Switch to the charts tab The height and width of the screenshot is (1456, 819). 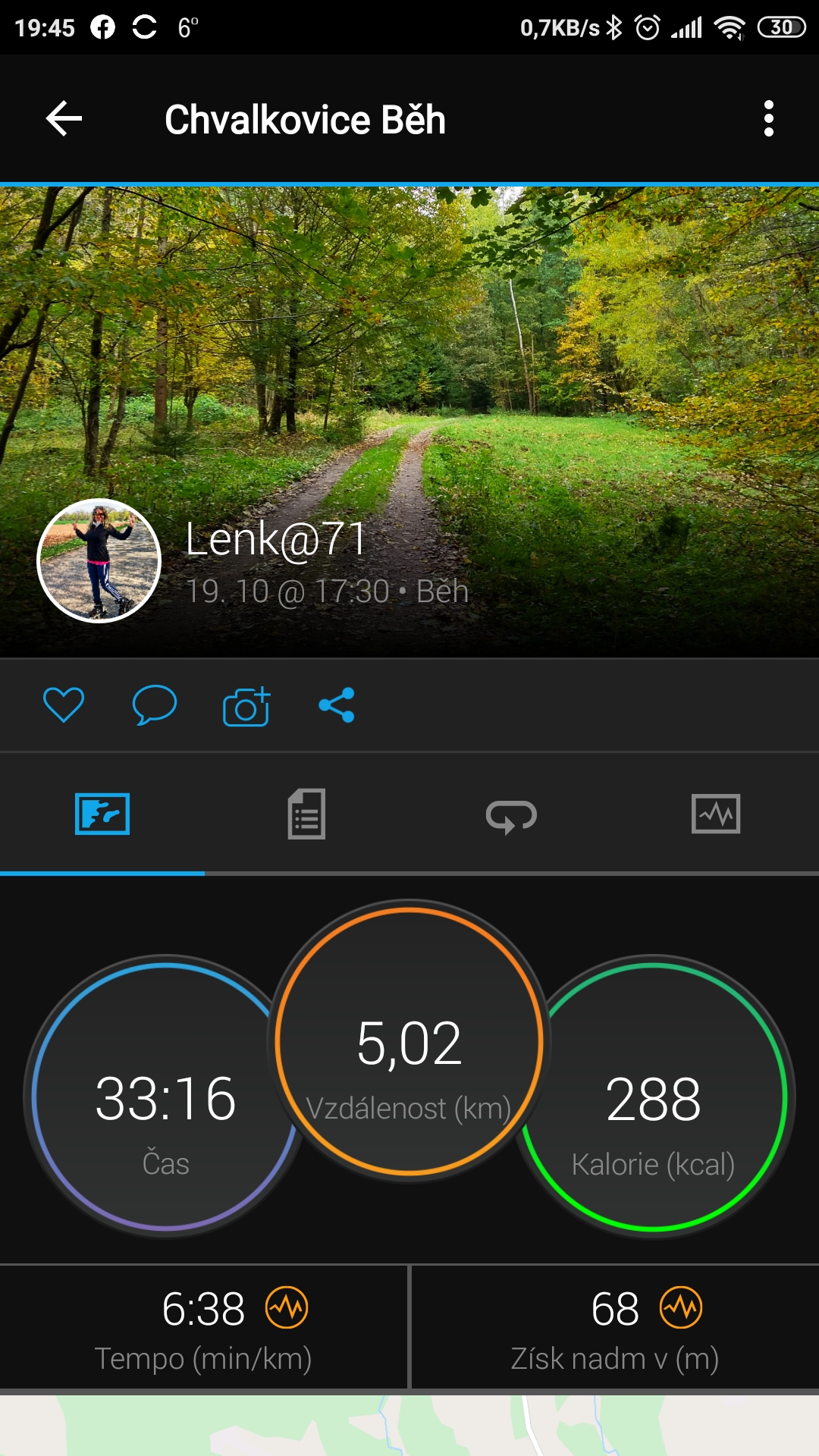tap(716, 814)
